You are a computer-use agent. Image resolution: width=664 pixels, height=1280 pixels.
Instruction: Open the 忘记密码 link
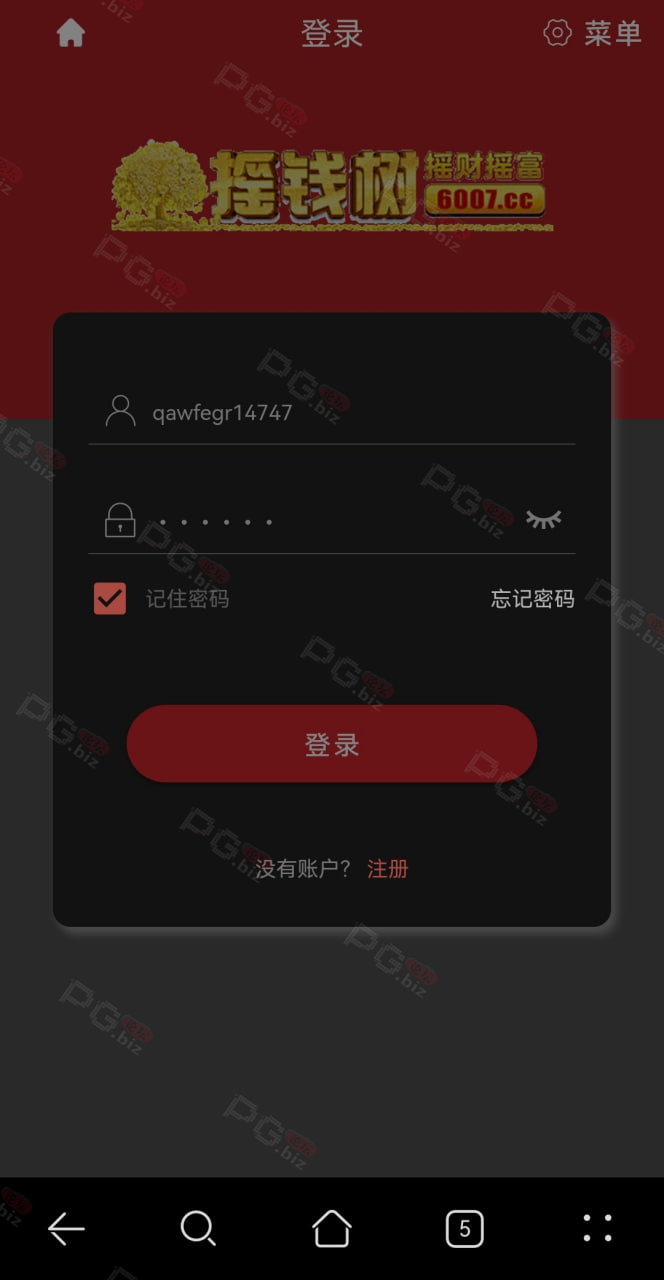pyautogui.click(x=533, y=599)
